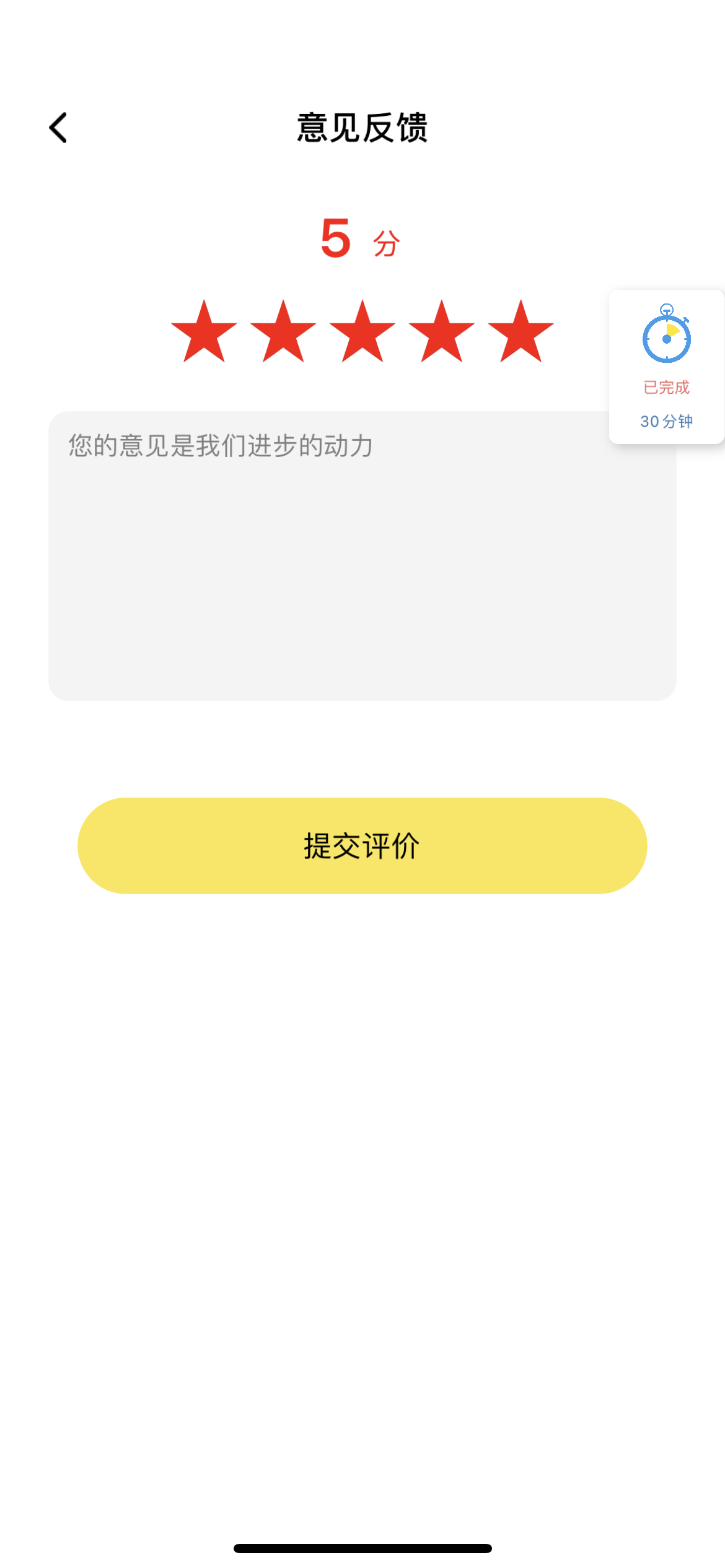
Task: Submit the review via 提交评价 button
Action: (362, 845)
